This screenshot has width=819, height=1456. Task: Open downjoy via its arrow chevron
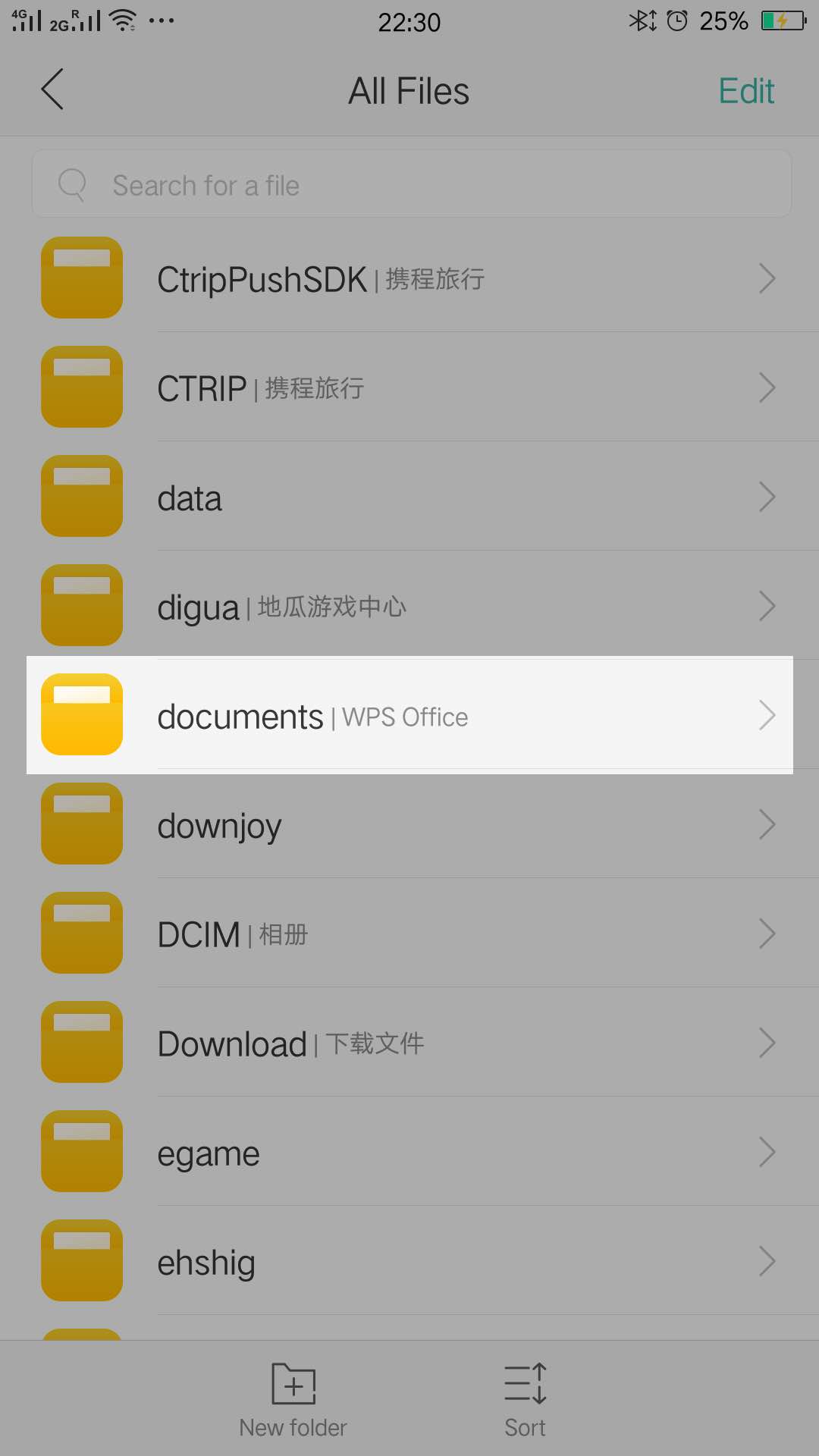coord(767,824)
